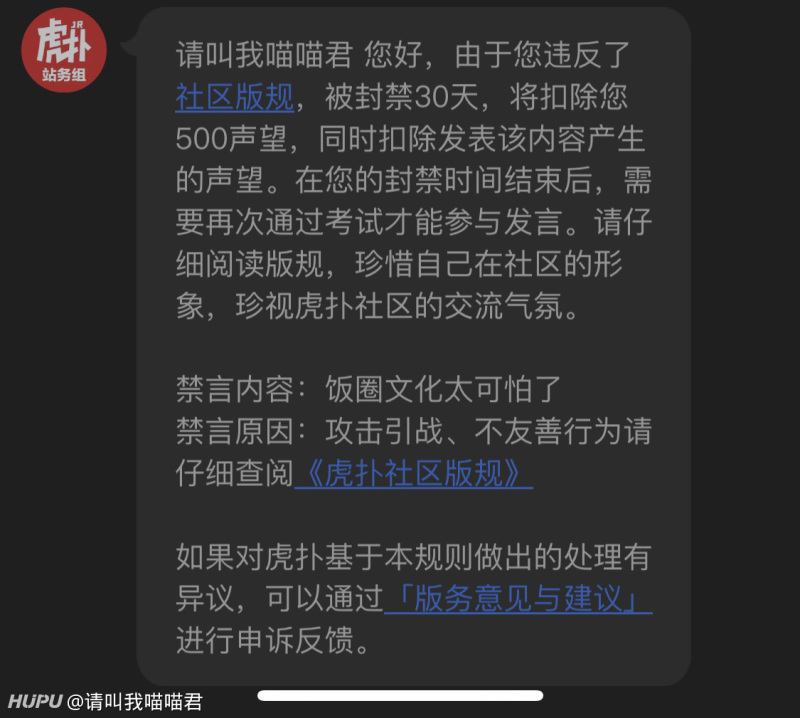Open the 「版务意见与建议」 appeal link
This screenshot has width=800, height=718.
pos(519,600)
